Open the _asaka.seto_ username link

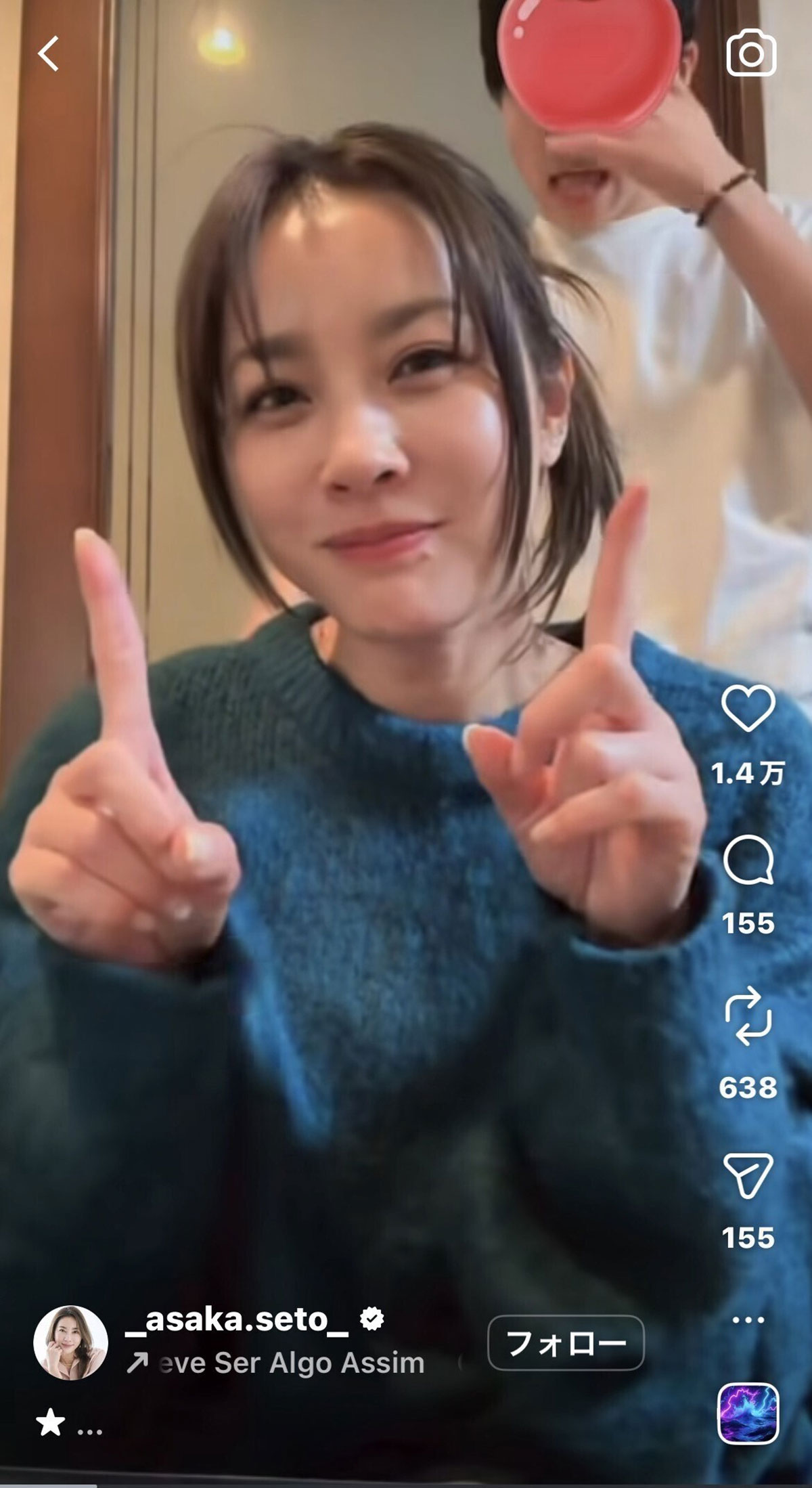(237, 1319)
